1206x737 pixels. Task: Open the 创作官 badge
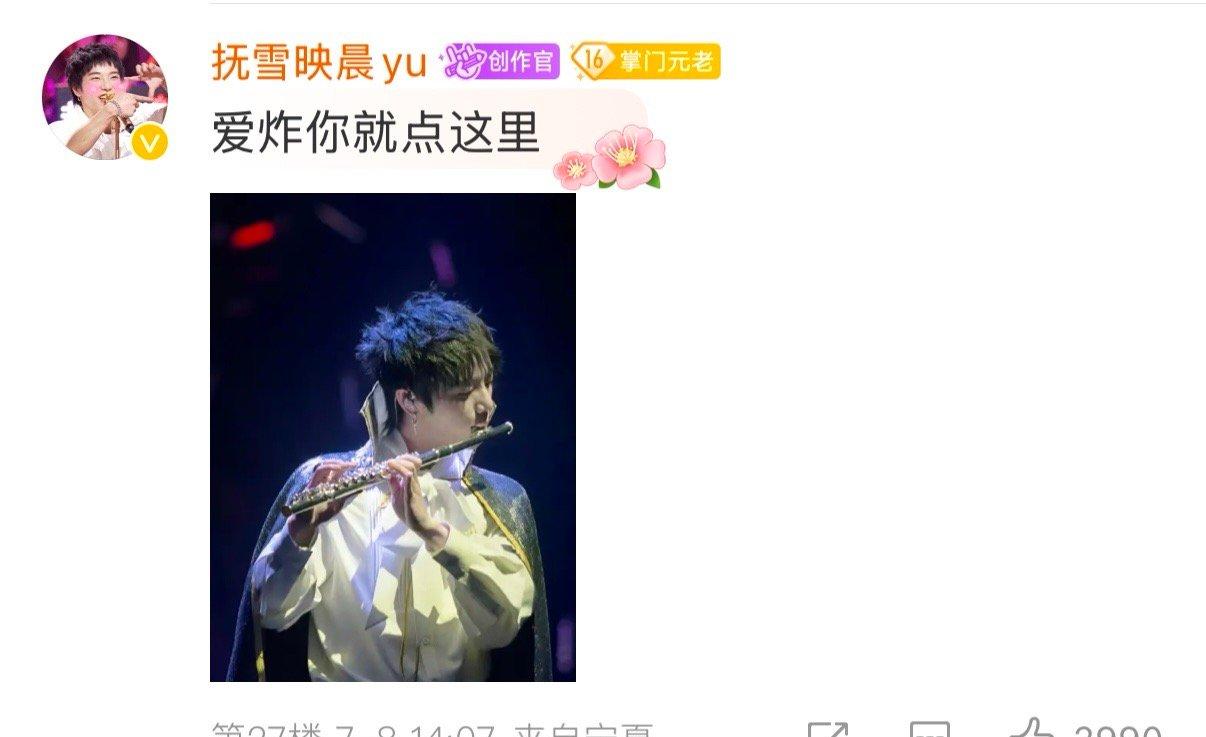click(x=502, y=62)
